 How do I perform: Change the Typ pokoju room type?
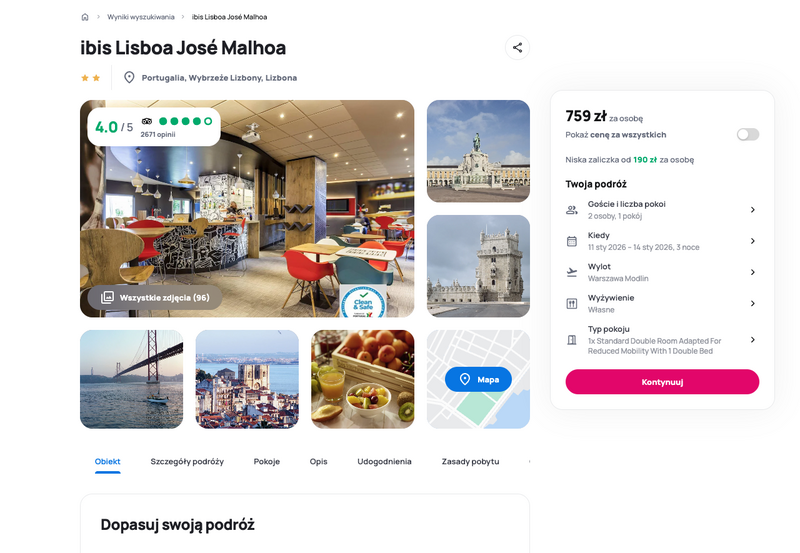661,340
